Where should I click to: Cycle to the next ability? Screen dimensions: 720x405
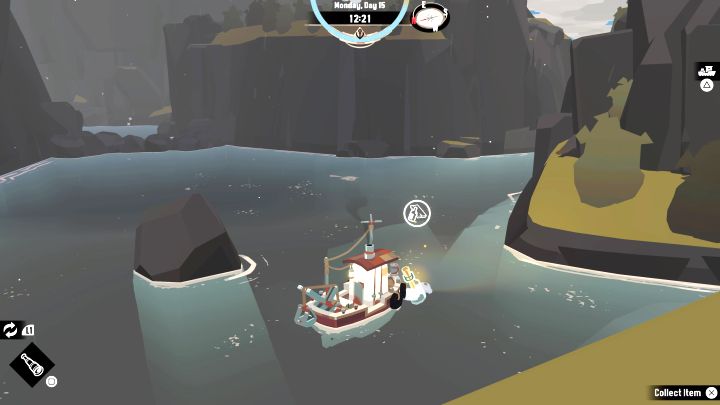coord(11,329)
